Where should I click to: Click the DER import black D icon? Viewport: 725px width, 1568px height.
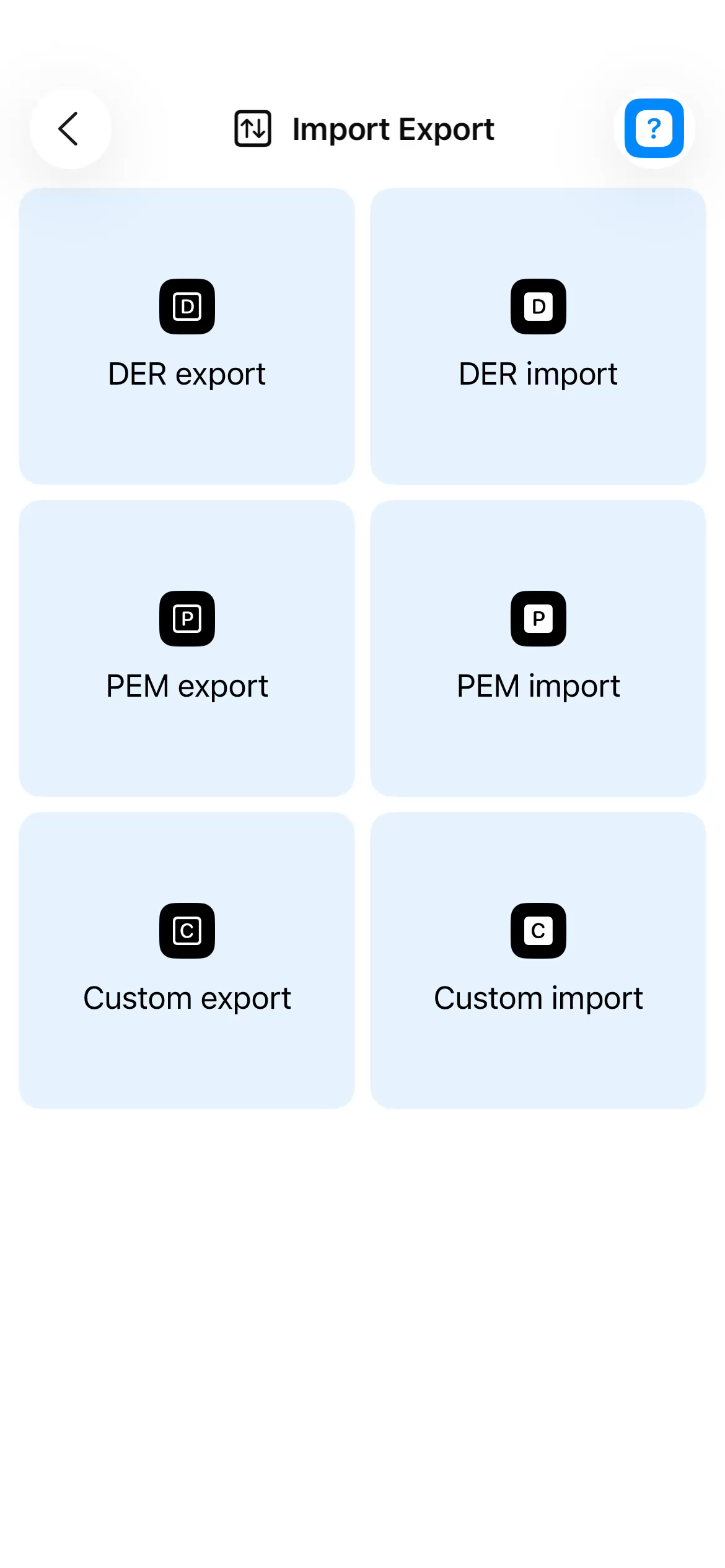tap(538, 307)
